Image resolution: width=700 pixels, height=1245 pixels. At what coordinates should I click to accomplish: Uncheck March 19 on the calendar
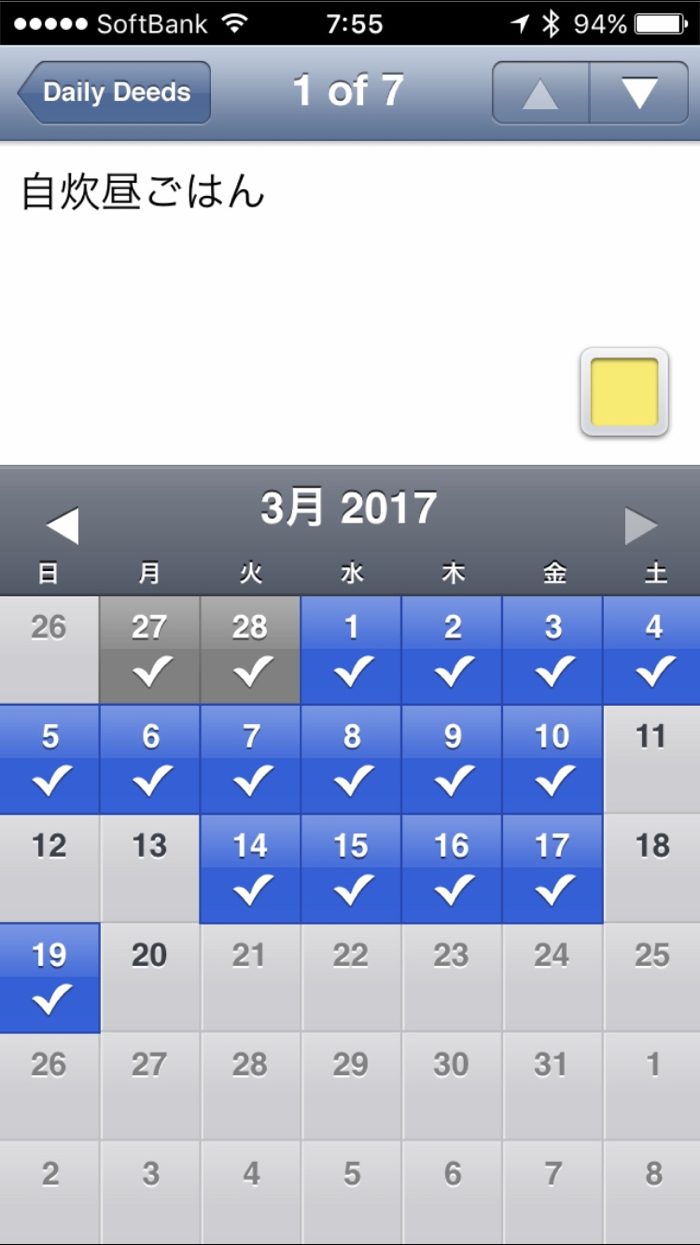pyautogui.click(x=49, y=978)
